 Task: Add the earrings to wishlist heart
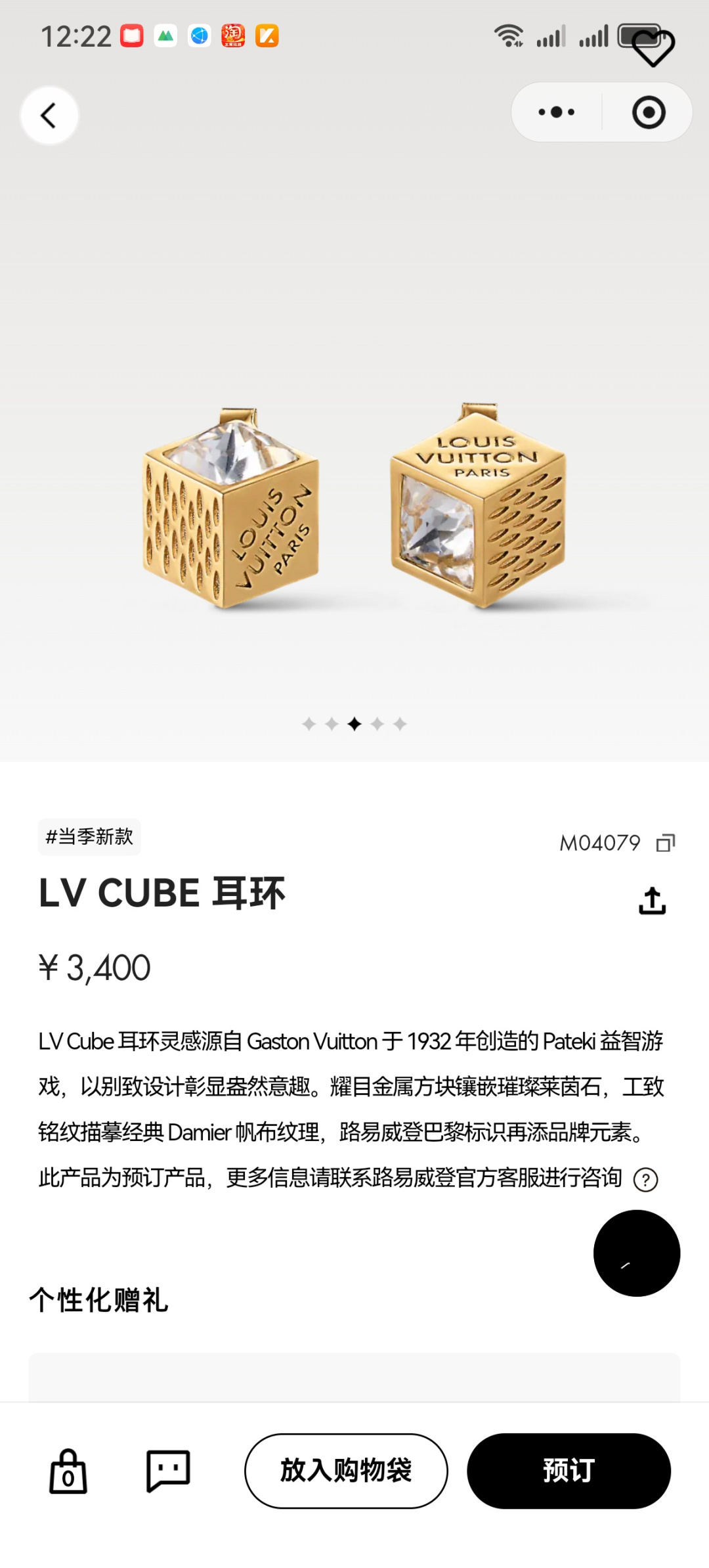point(653,47)
